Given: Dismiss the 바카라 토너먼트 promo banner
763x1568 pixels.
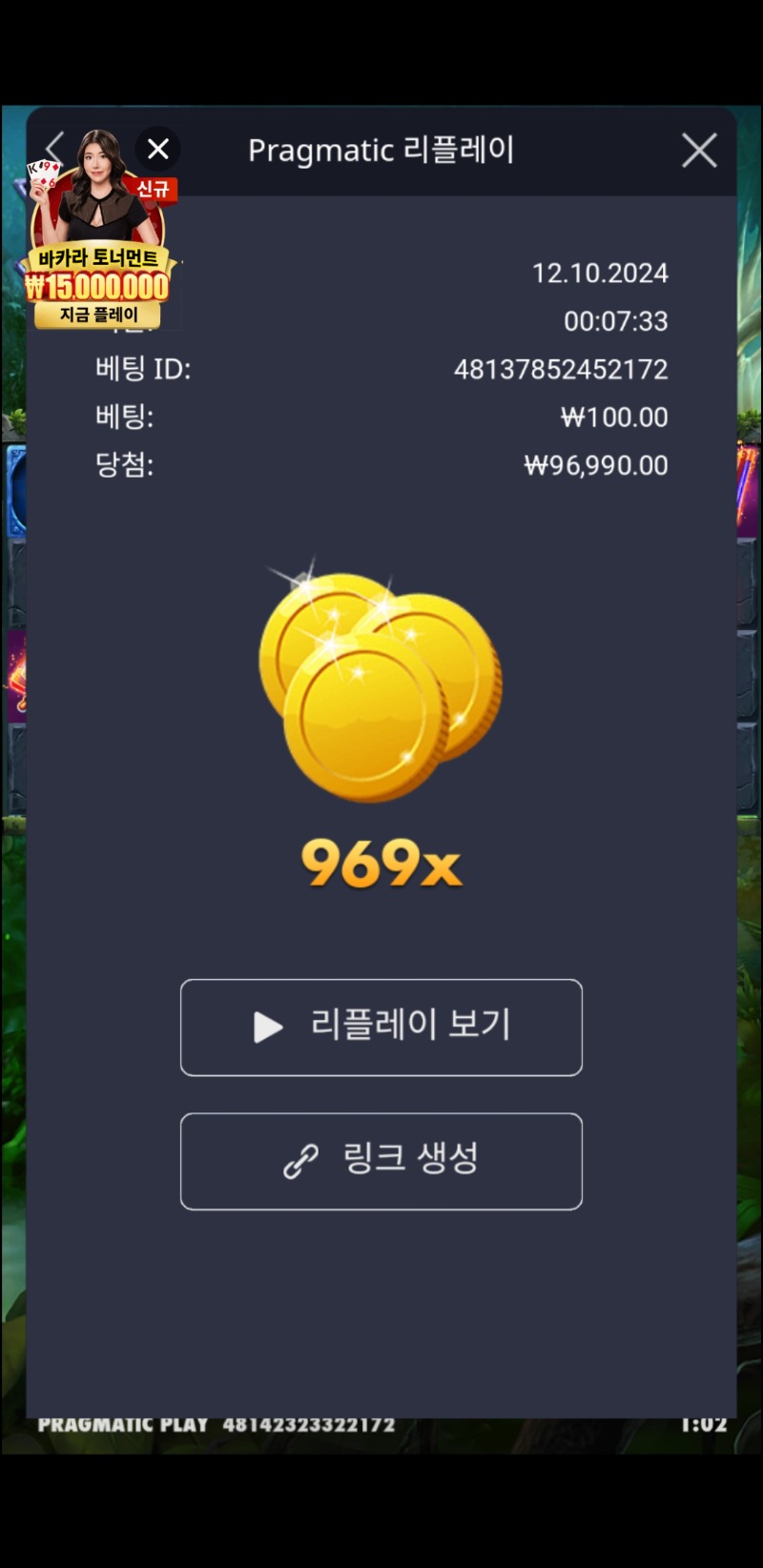Looking at the screenshot, I should tap(158, 149).
